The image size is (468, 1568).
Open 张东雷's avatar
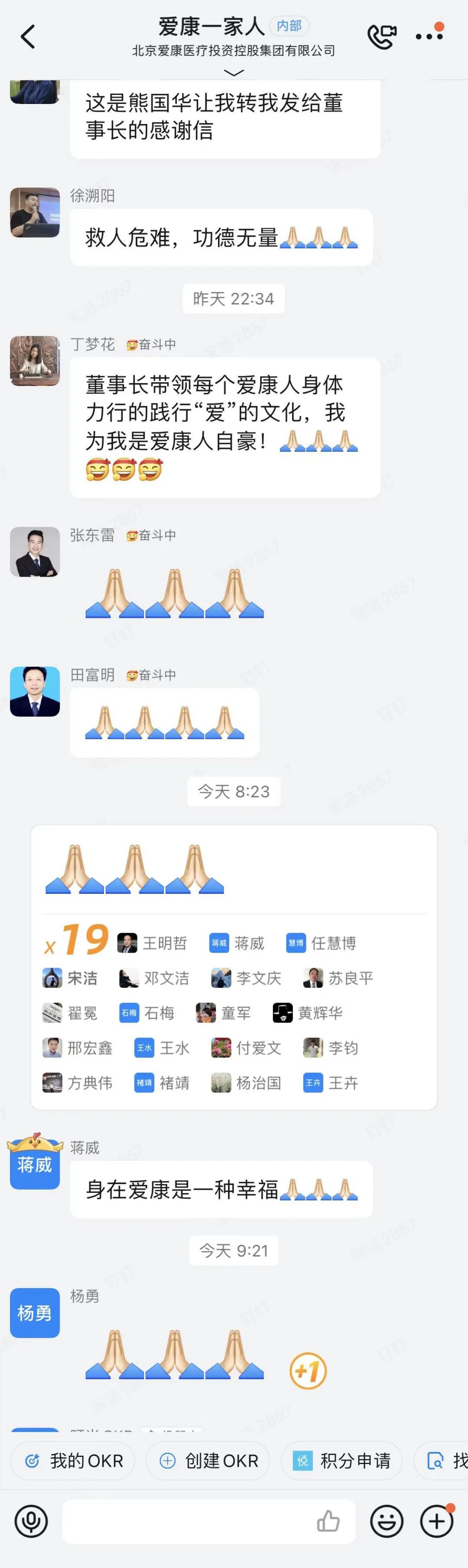pos(35,552)
